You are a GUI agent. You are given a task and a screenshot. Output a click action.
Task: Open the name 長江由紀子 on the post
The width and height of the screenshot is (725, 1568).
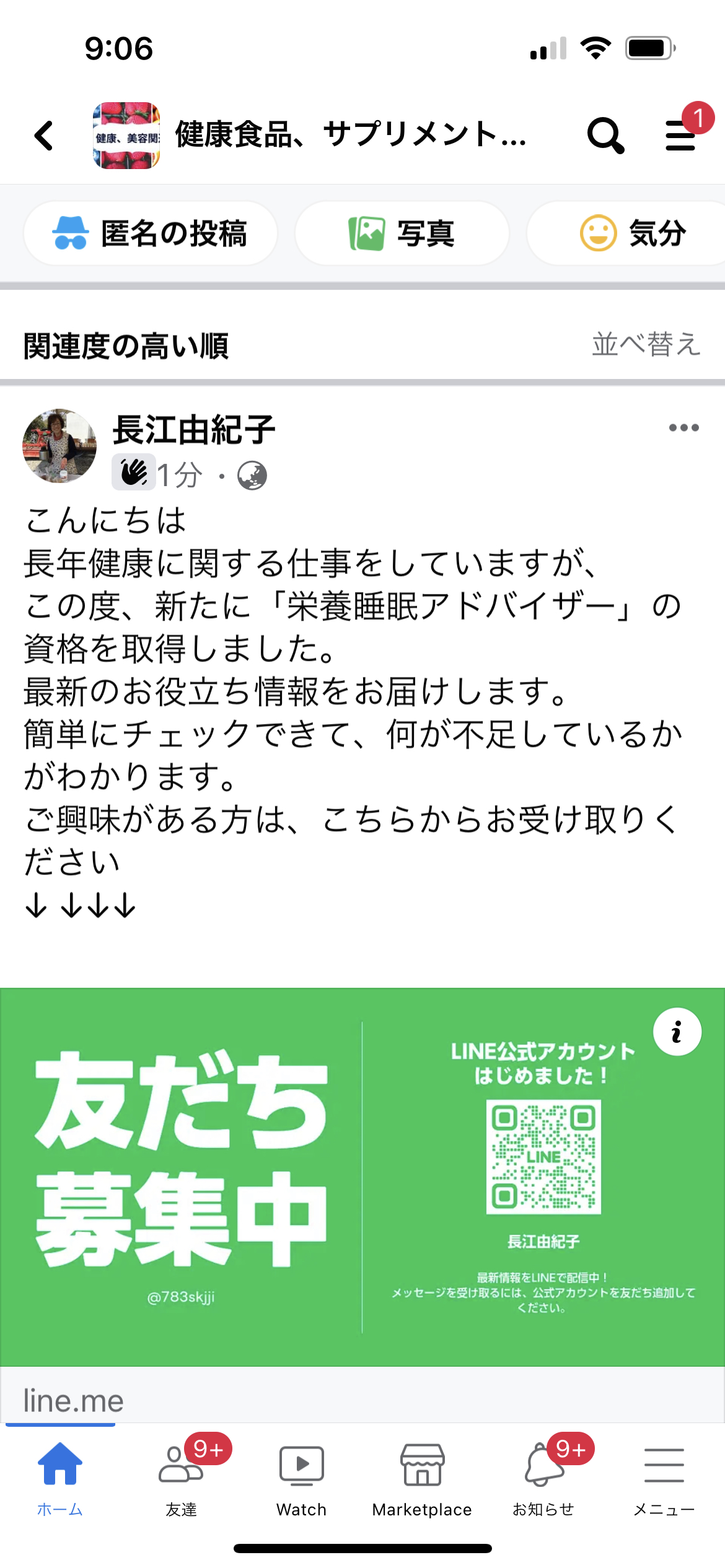click(194, 429)
